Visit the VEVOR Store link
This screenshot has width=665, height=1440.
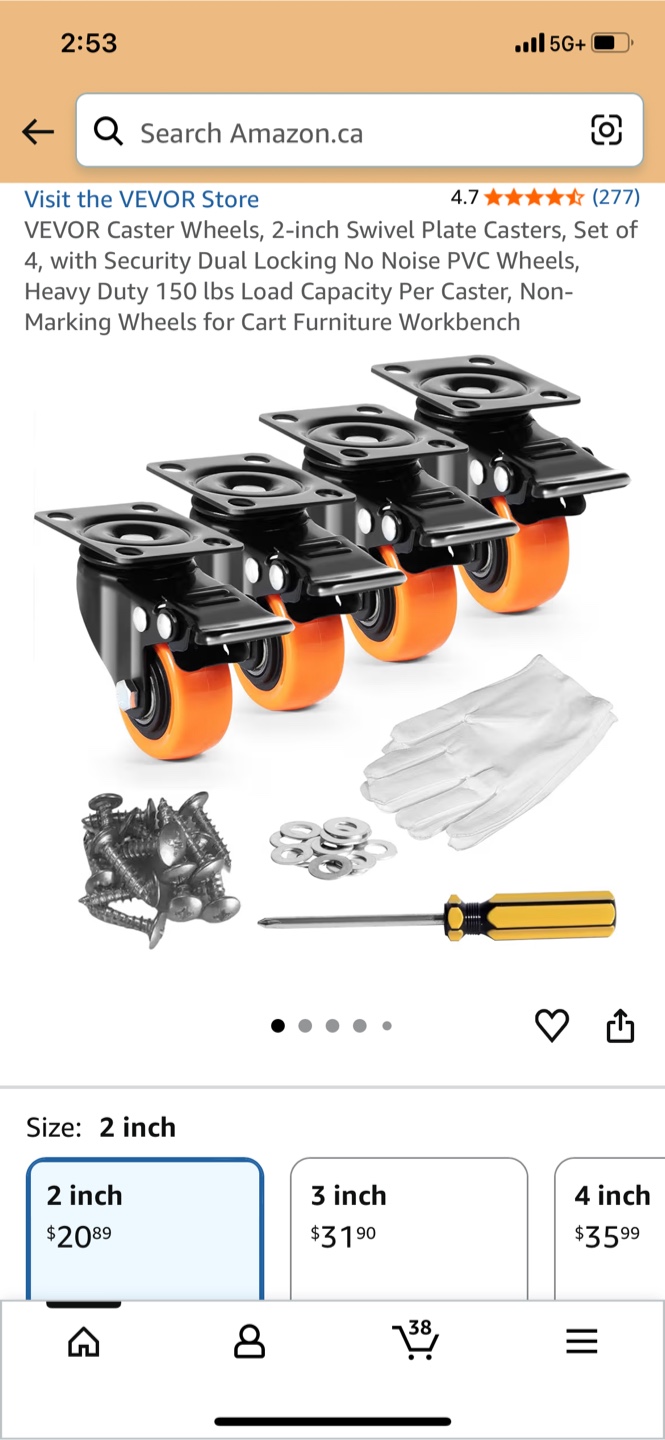click(x=141, y=199)
